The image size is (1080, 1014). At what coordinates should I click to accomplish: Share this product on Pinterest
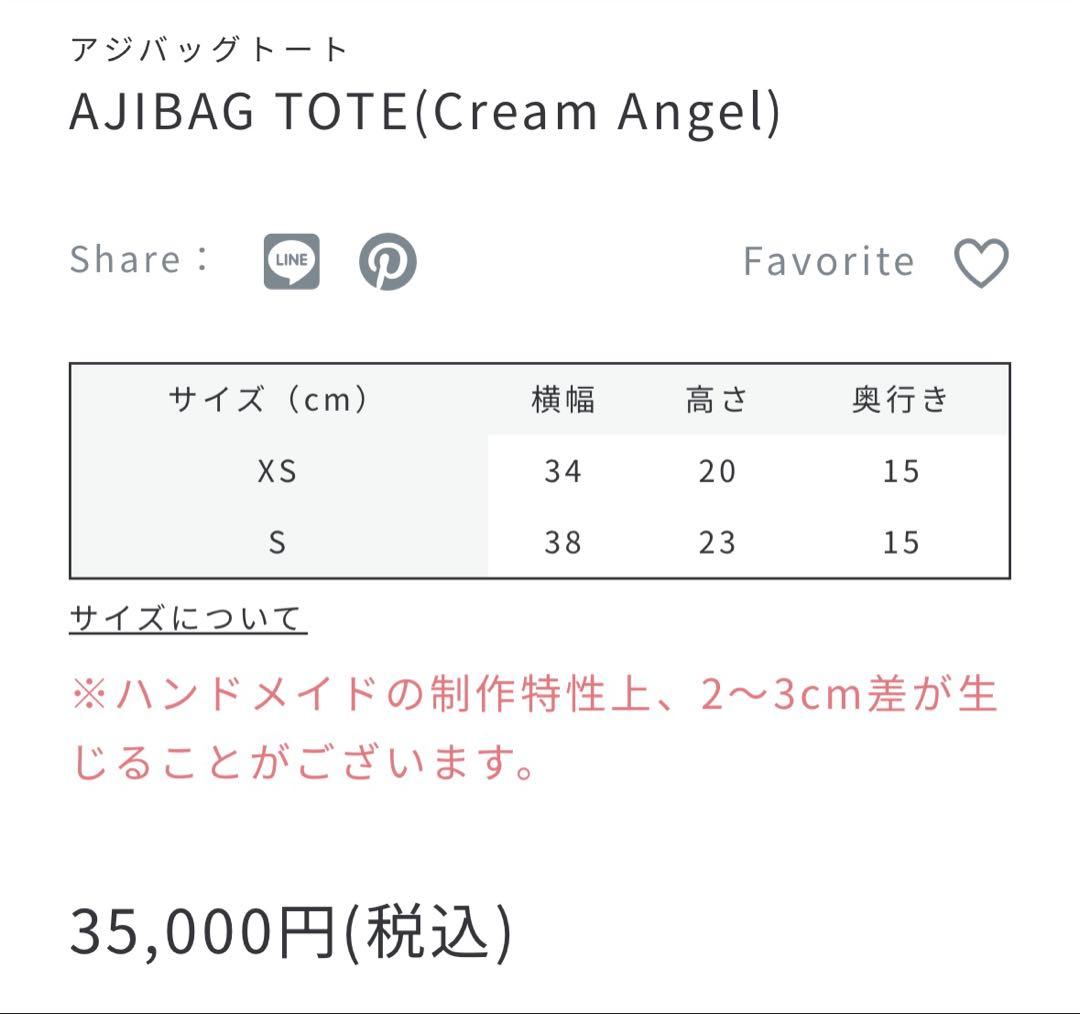(x=387, y=262)
